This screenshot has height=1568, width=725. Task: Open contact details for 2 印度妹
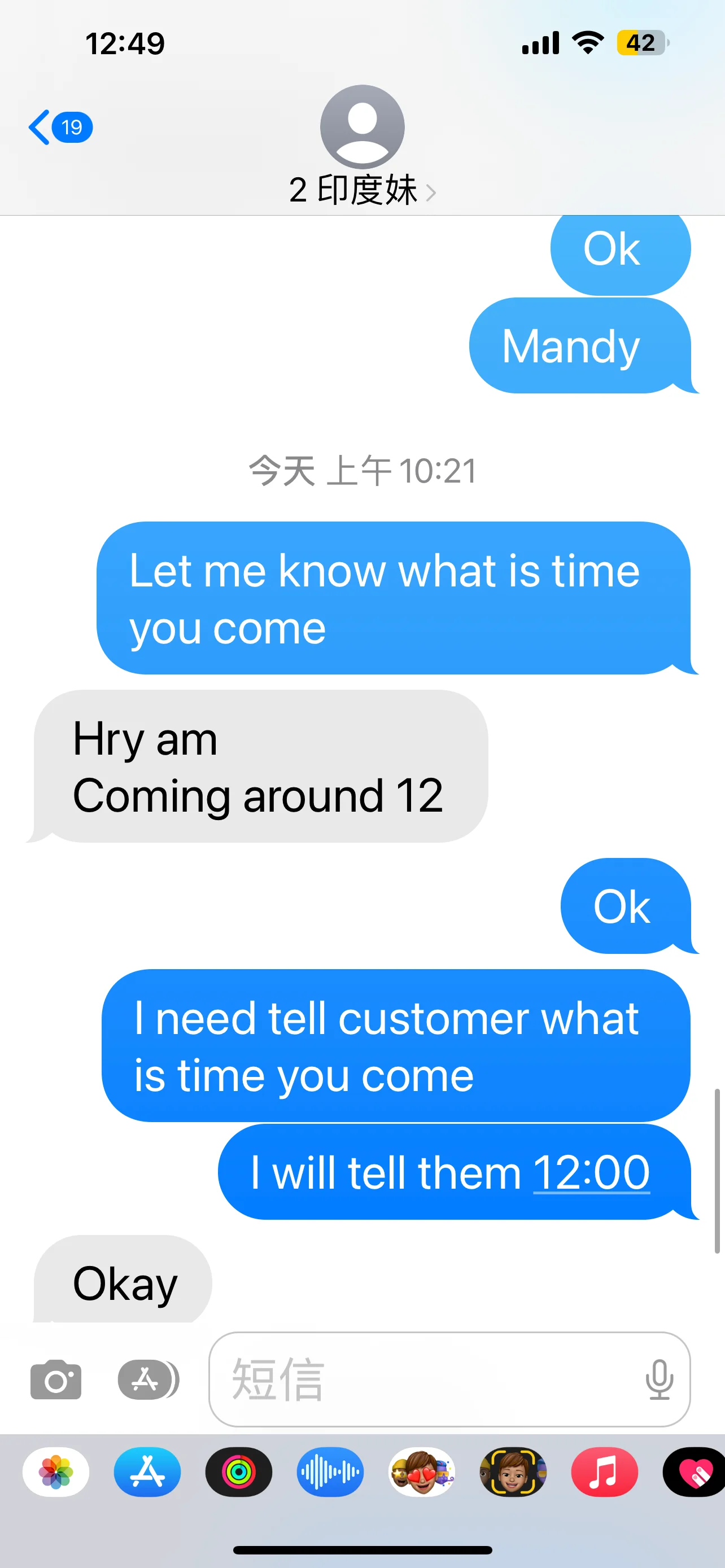point(362,147)
